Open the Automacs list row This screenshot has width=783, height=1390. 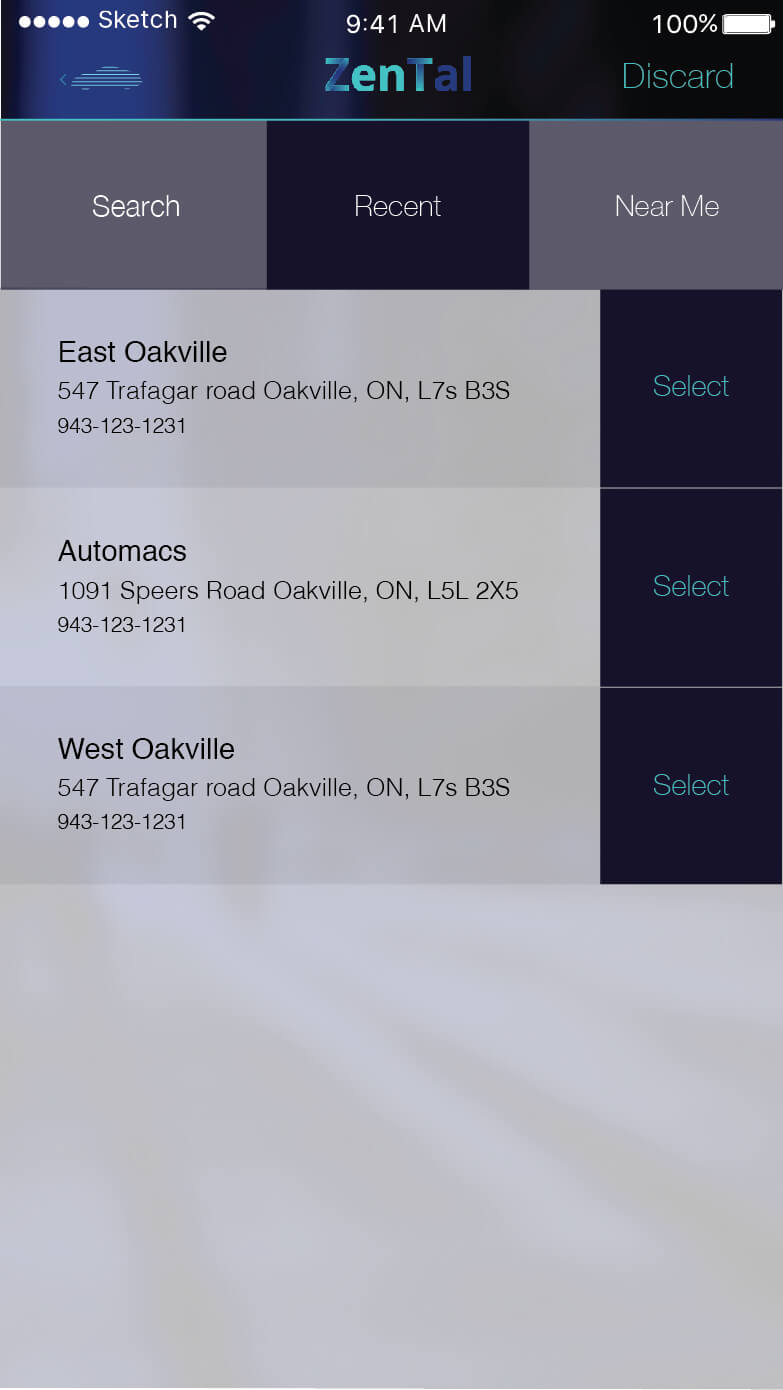pyautogui.click(x=300, y=587)
